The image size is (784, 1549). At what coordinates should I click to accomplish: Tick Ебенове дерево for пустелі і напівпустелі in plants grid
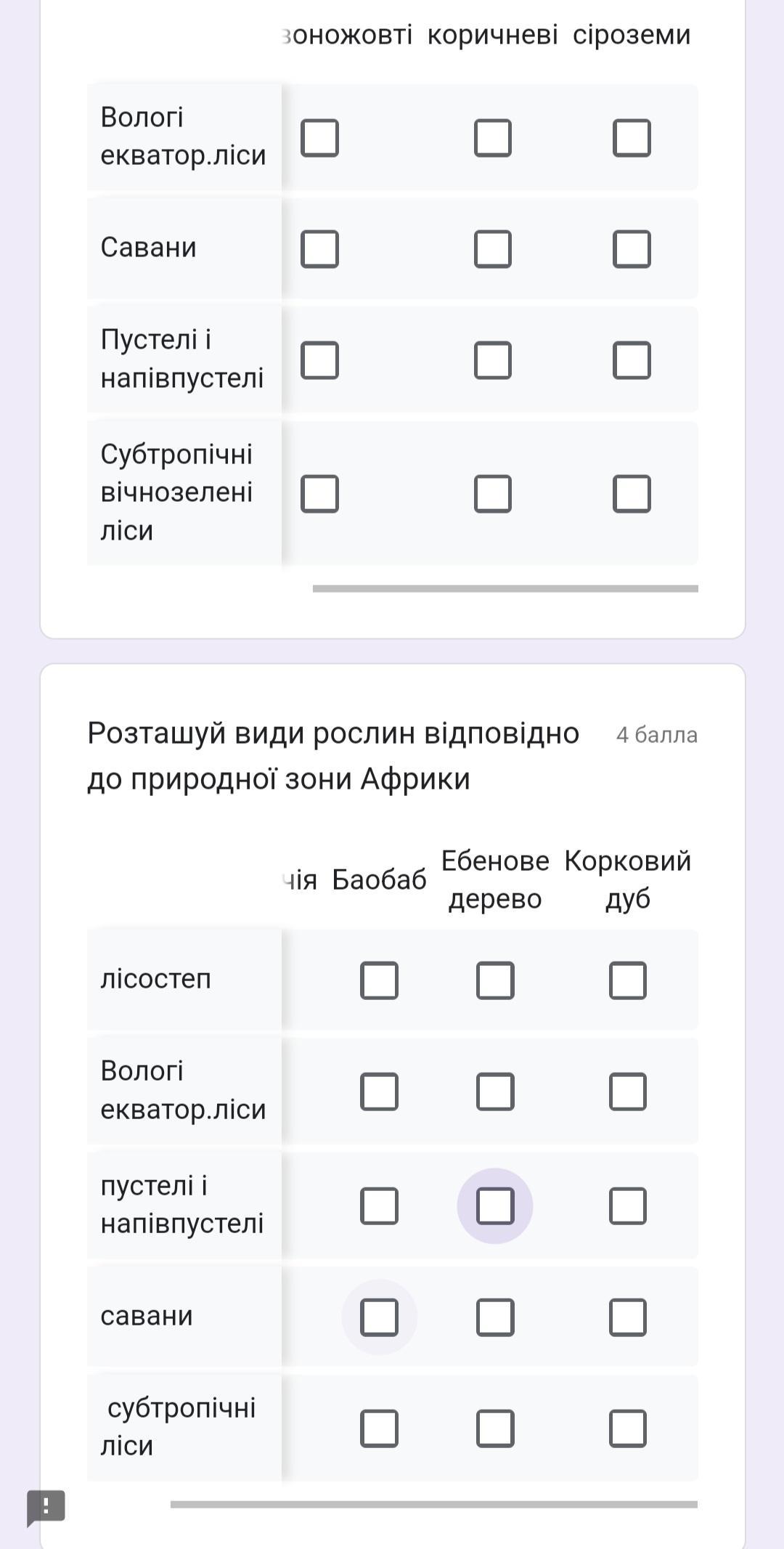point(495,1206)
